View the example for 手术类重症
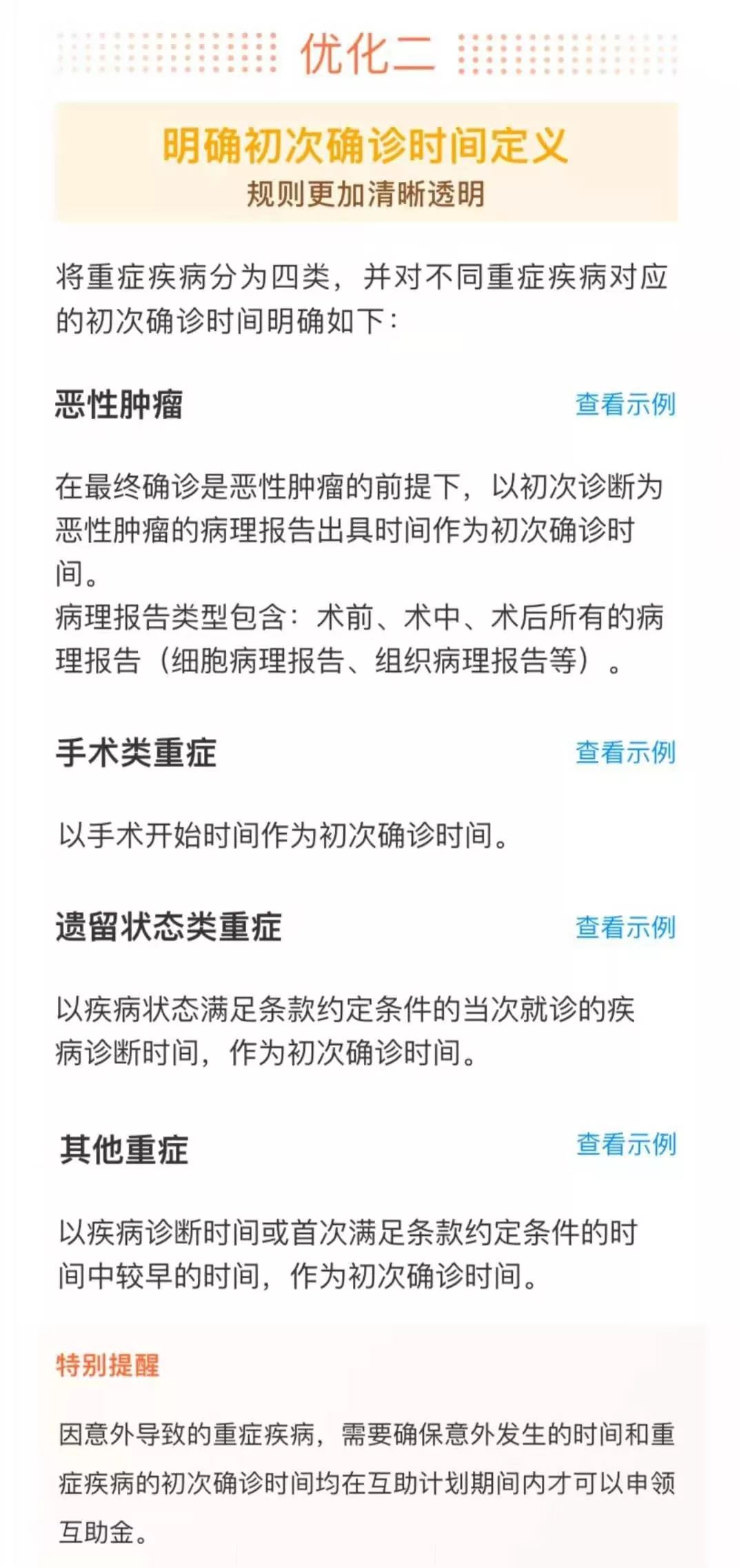Screen dimensions: 739x1568 [625, 753]
